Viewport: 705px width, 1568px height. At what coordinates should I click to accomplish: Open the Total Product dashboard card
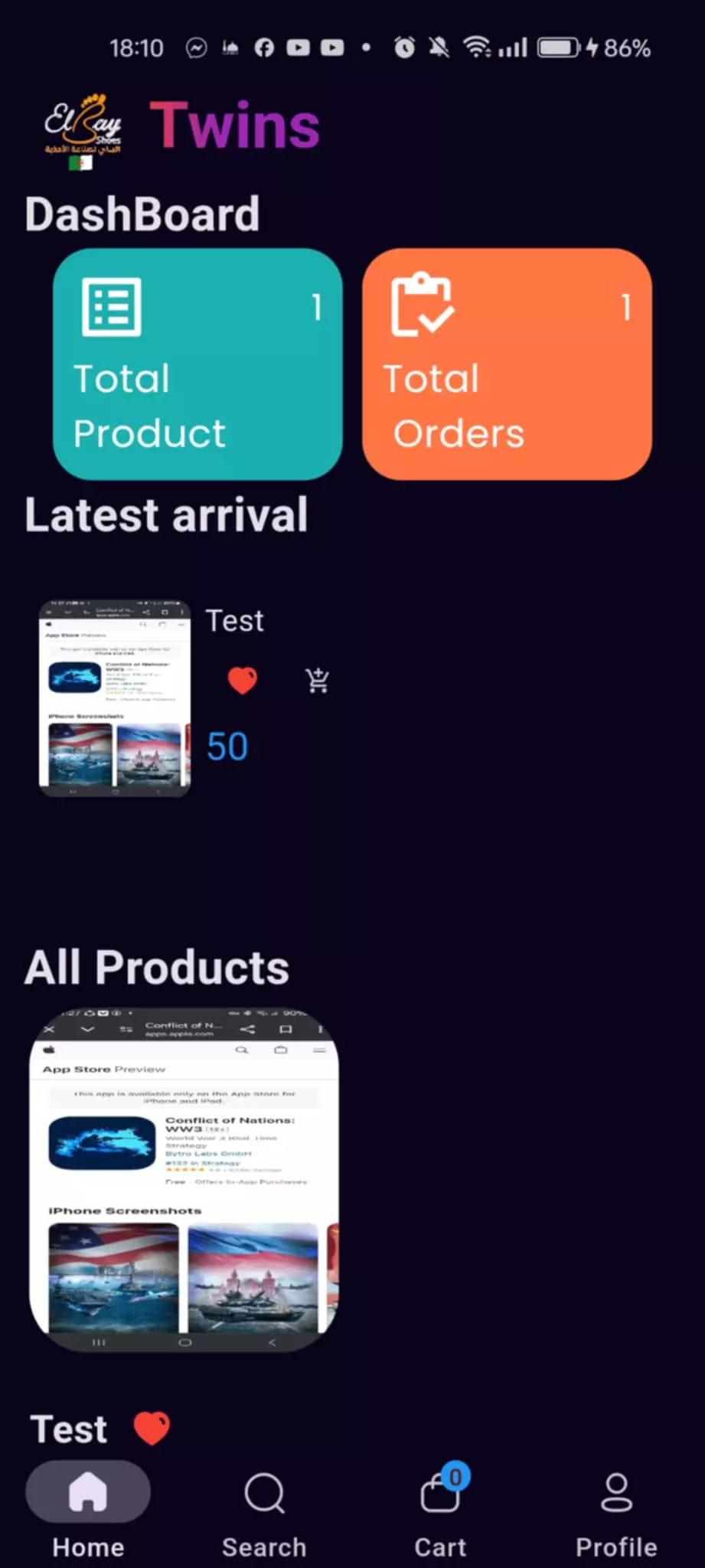point(197,364)
